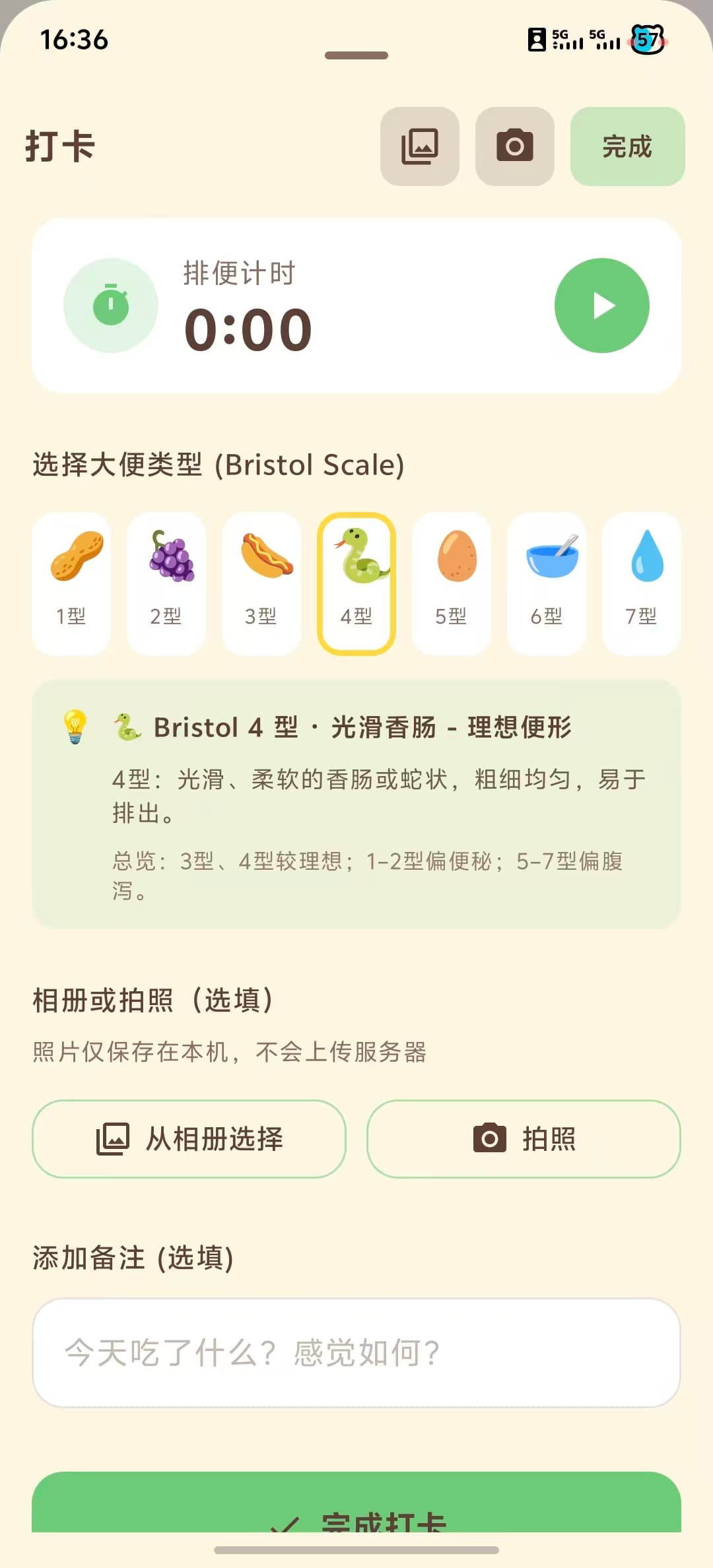Select the water drop Type 7 stool icon

click(642, 581)
